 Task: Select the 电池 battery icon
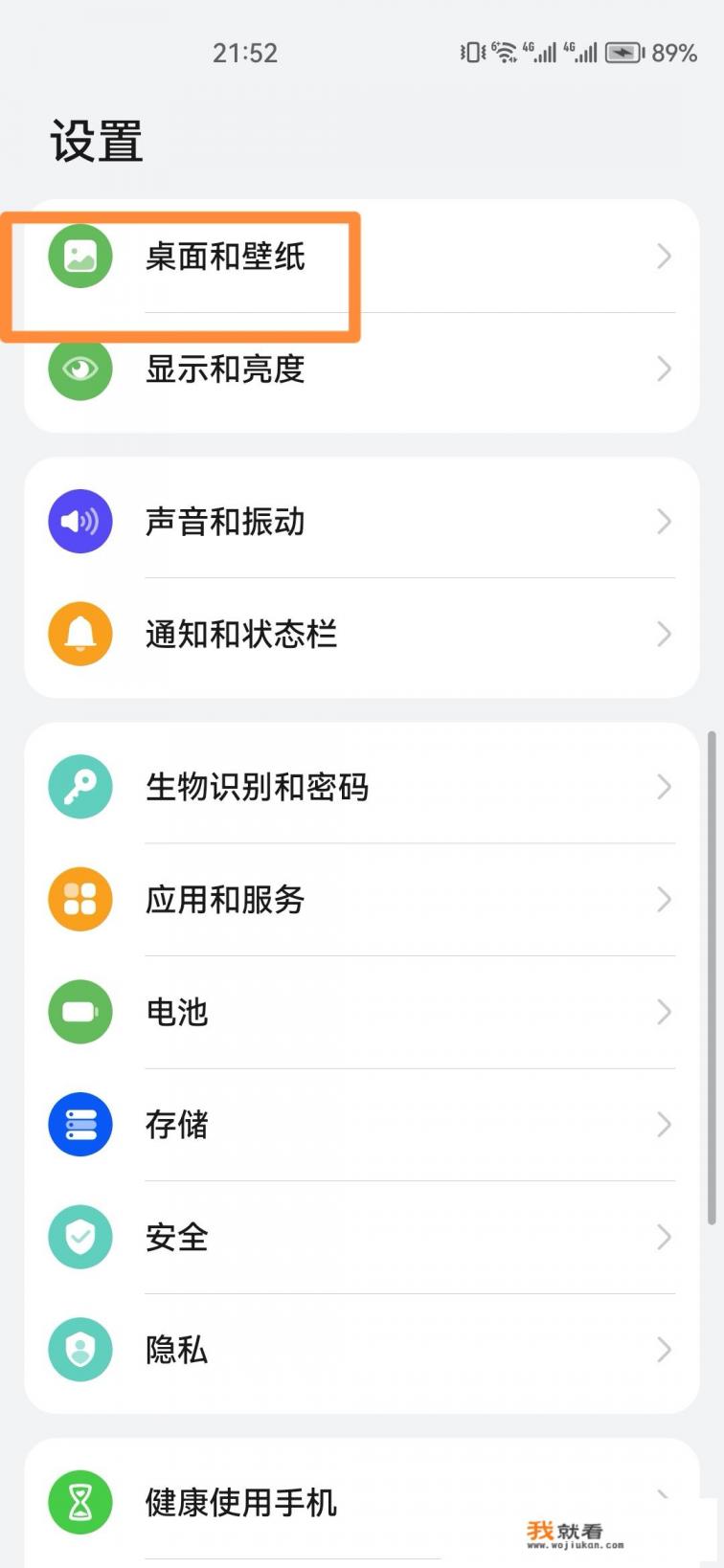[x=80, y=1012]
